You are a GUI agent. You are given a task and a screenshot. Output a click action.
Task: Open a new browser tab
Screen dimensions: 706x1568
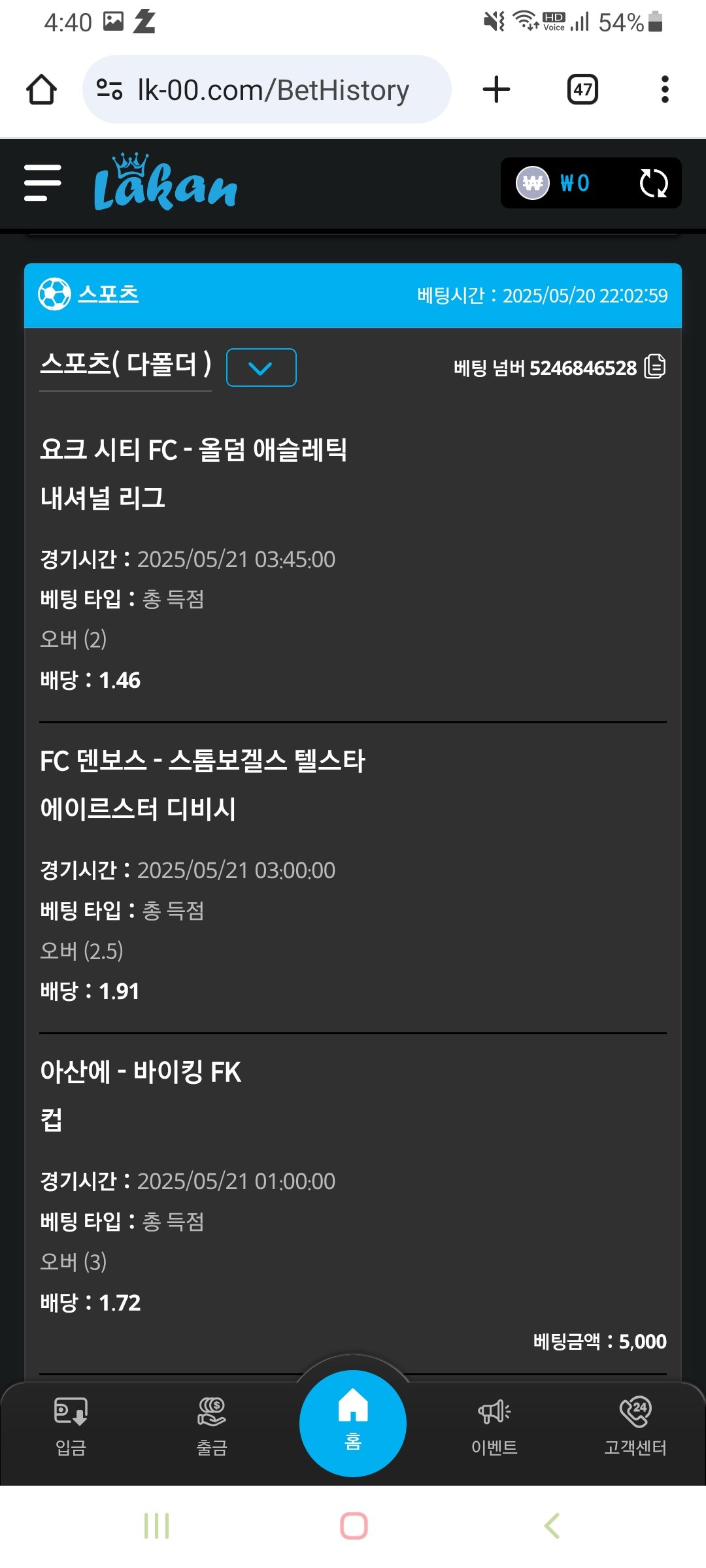tap(496, 90)
